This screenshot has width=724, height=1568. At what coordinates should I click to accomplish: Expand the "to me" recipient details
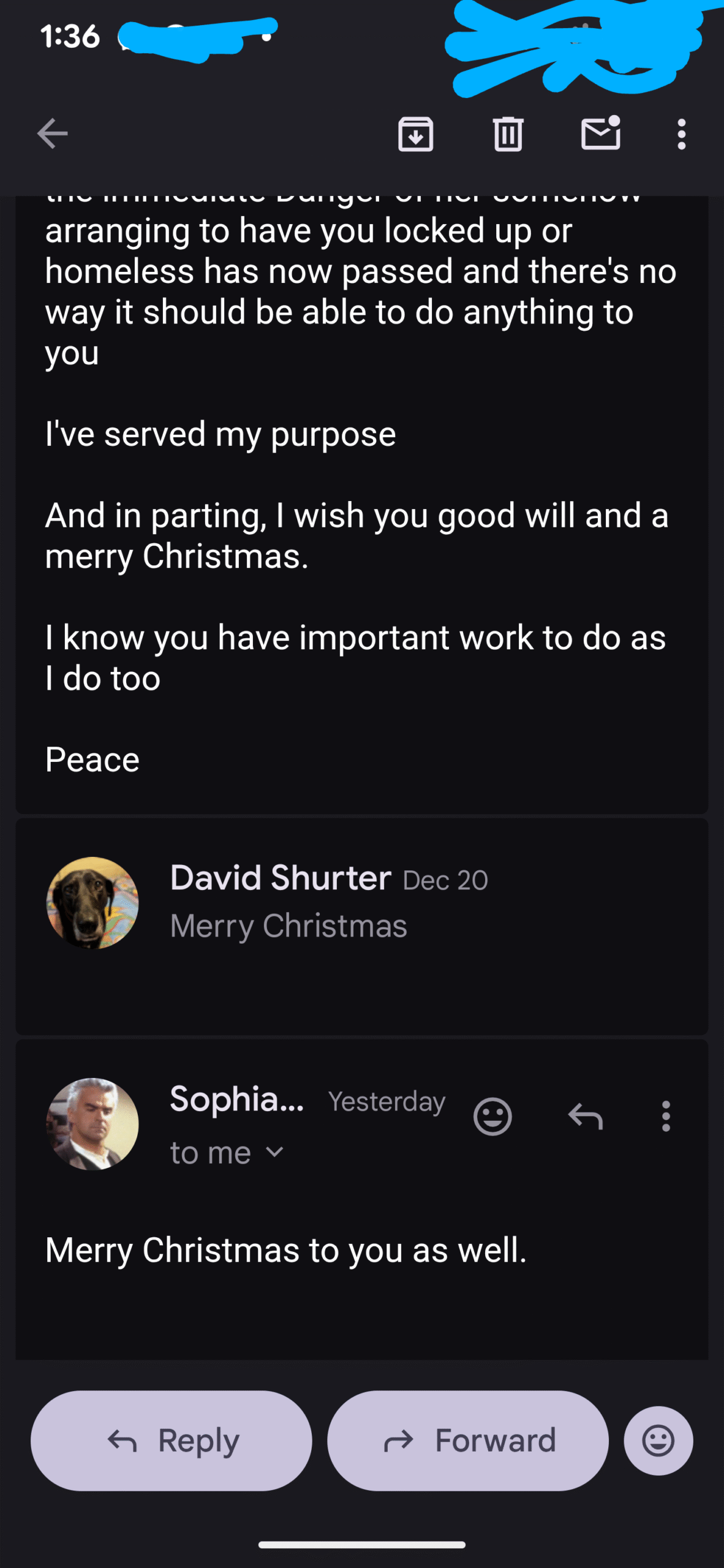click(227, 1153)
